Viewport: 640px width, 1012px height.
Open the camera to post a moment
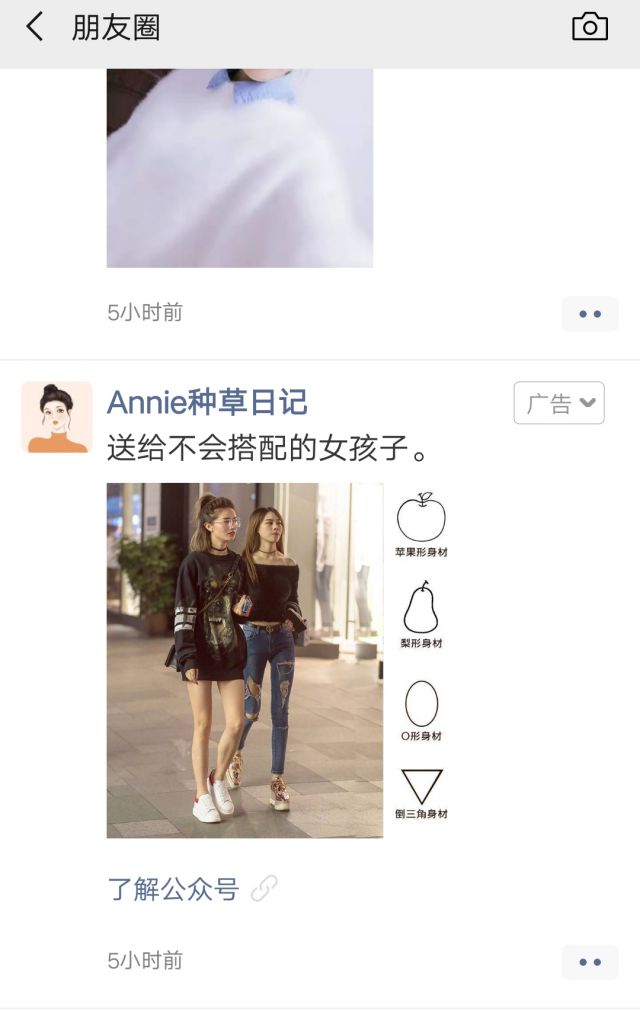coord(589,27)
